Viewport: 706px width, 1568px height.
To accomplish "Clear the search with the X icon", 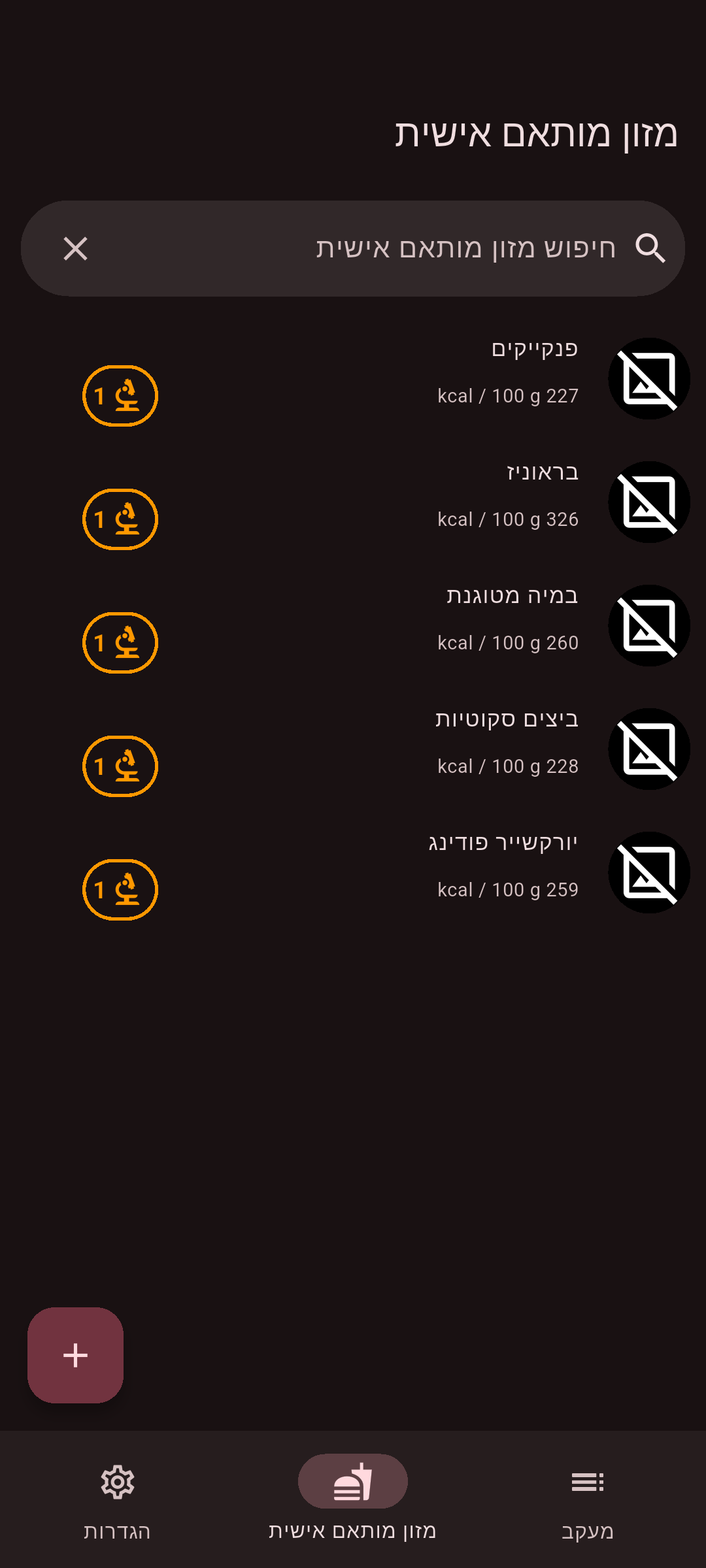I will [x=75, y=248].
